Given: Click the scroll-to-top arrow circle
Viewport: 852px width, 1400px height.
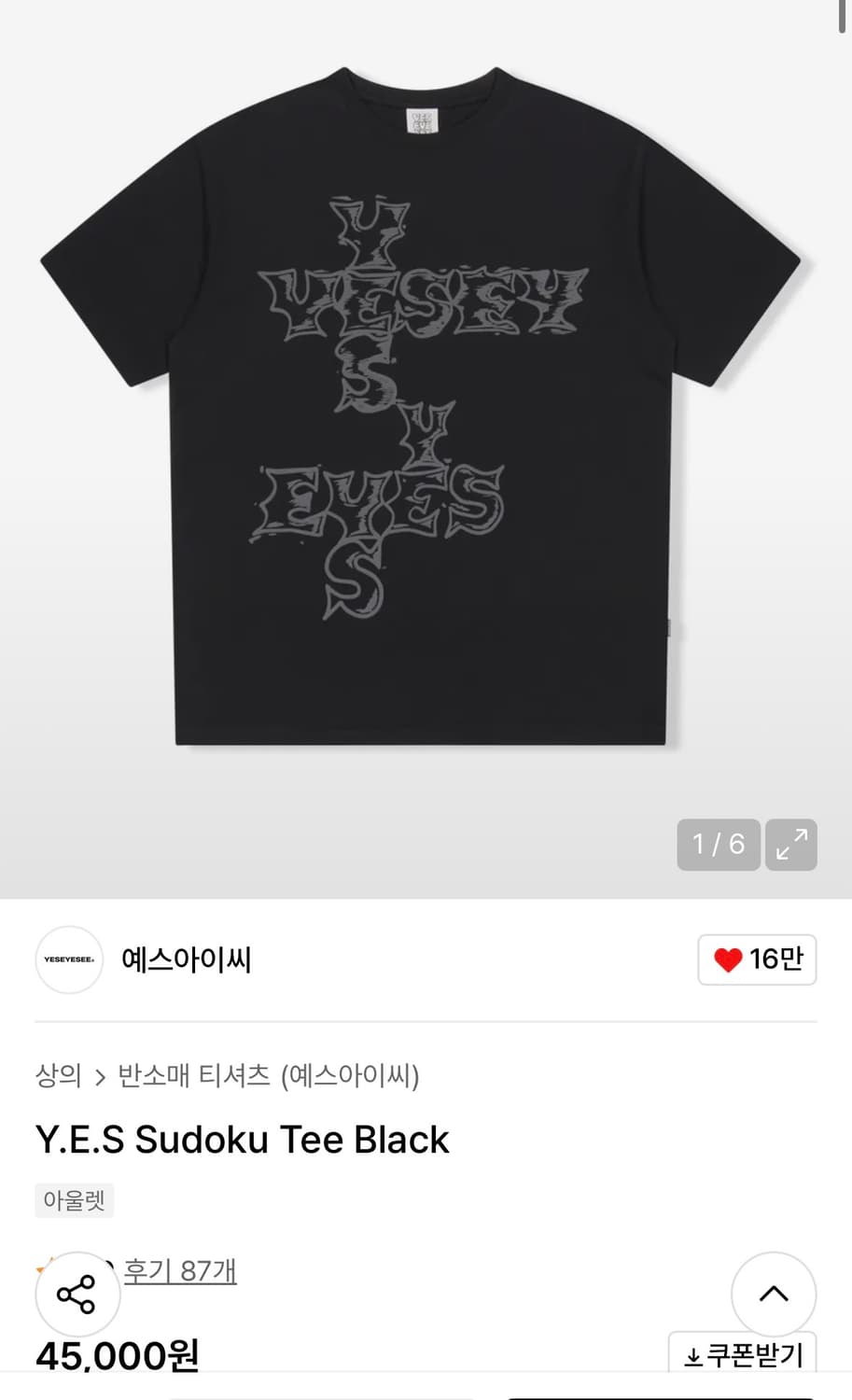Looking at the screenshot, I should coord(774,1295).
